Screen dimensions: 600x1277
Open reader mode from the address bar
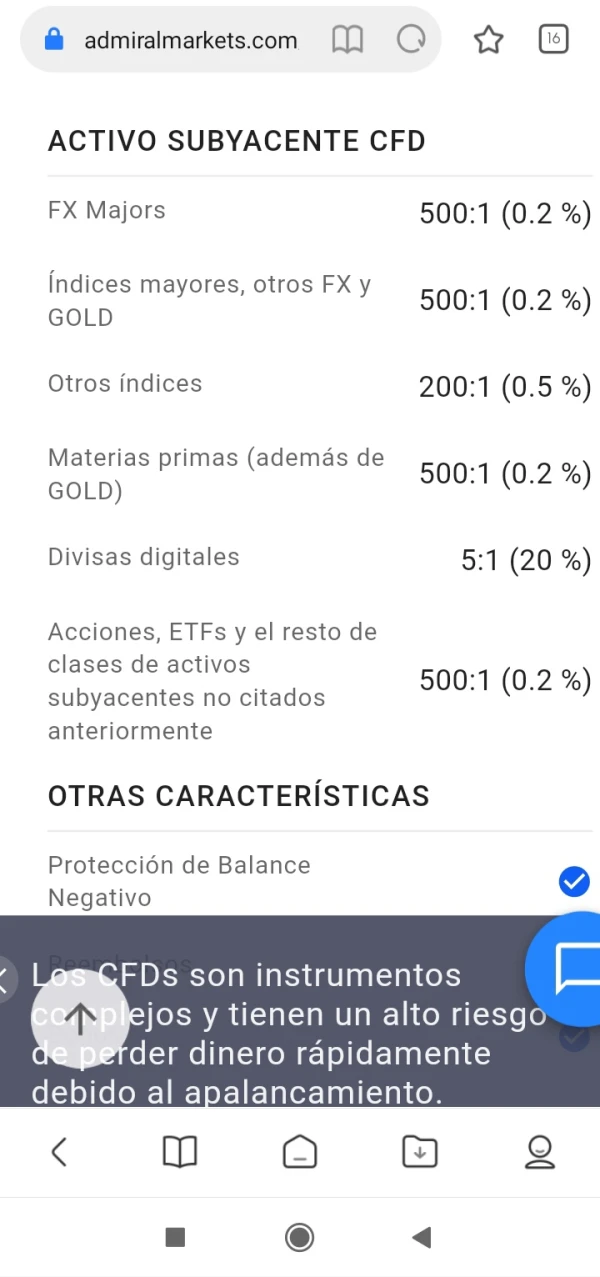pos(347,40)
